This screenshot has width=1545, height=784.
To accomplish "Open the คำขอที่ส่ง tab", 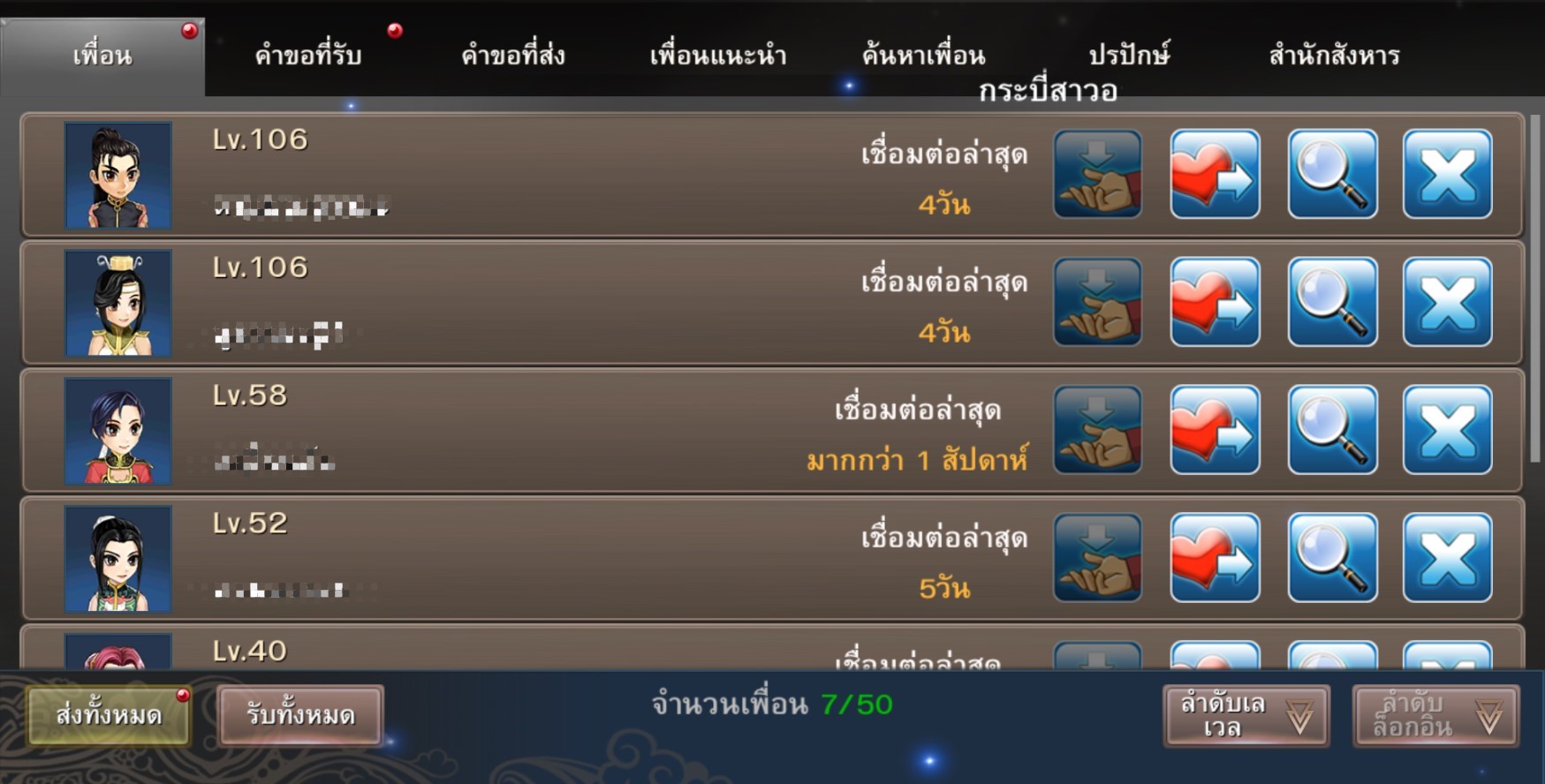I will 512,56.
